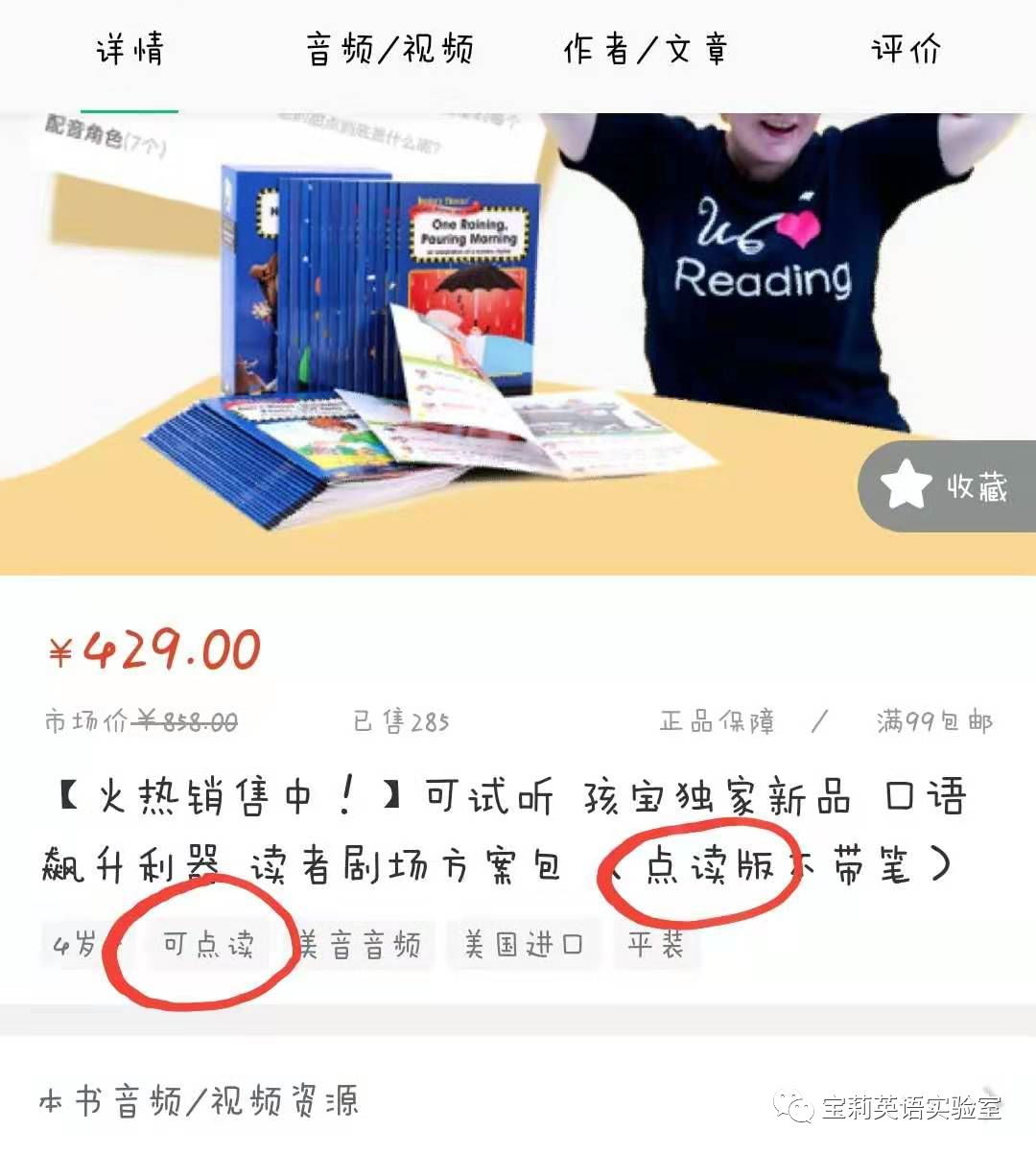This screenshot has width=1036, height=1154.
Task: Switch to the 音频/视频 tab
Action: 388,50
